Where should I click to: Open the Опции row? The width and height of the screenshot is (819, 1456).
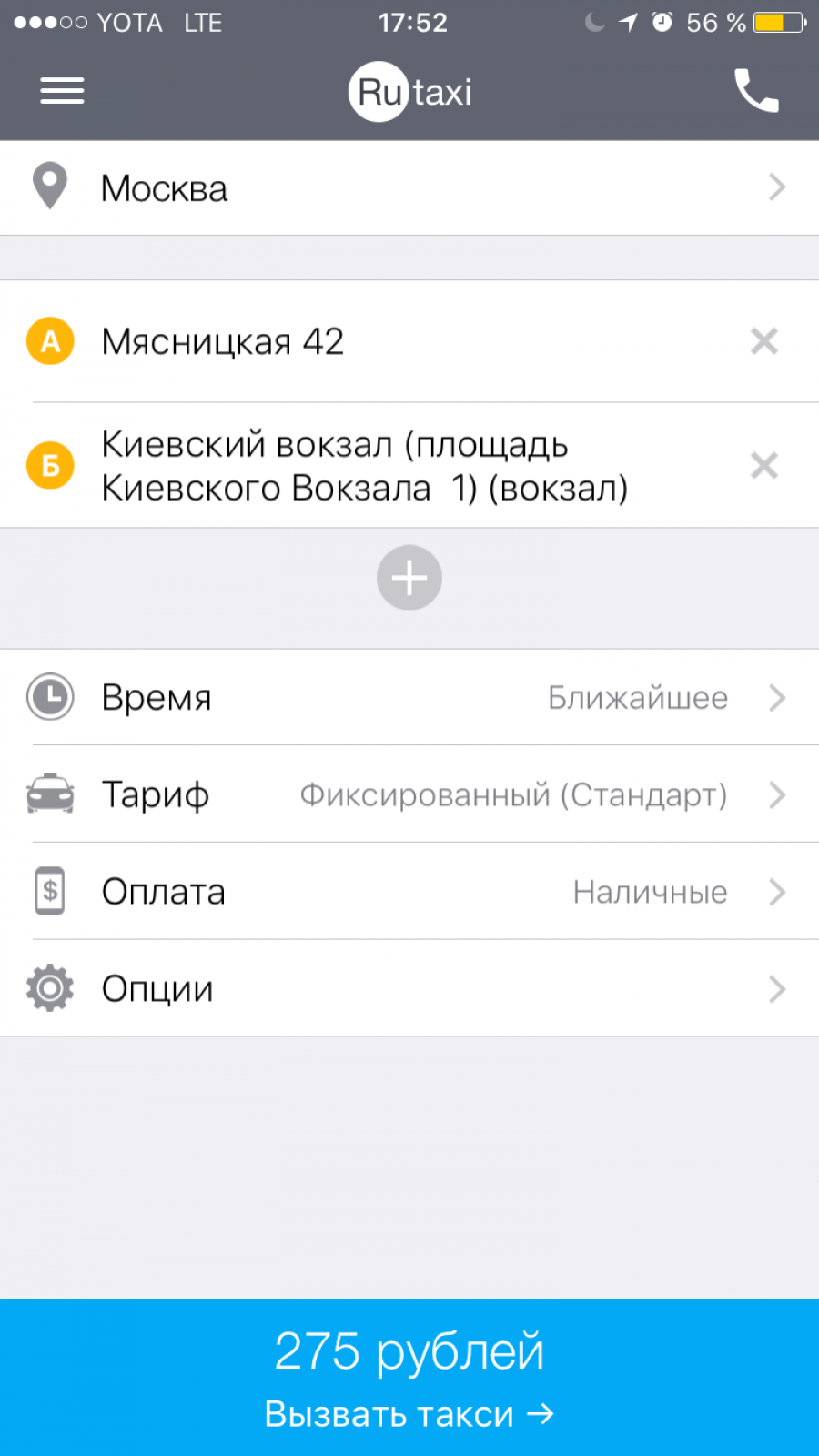coord(409,989)
